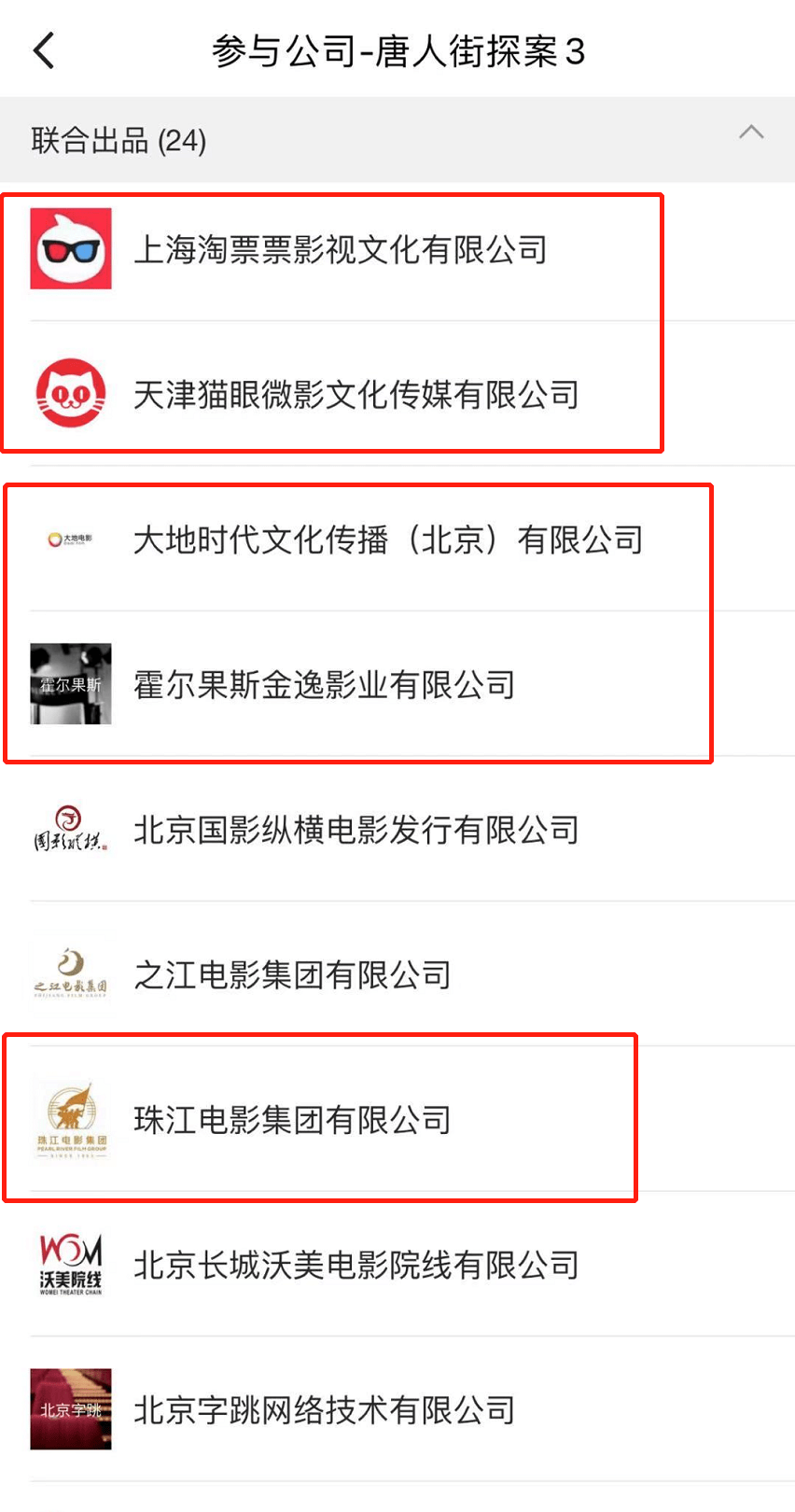Screen dimensions: 795x1512
Task: Collapse the 联合出品 (24) section
Action: click(x=750, y=133)
